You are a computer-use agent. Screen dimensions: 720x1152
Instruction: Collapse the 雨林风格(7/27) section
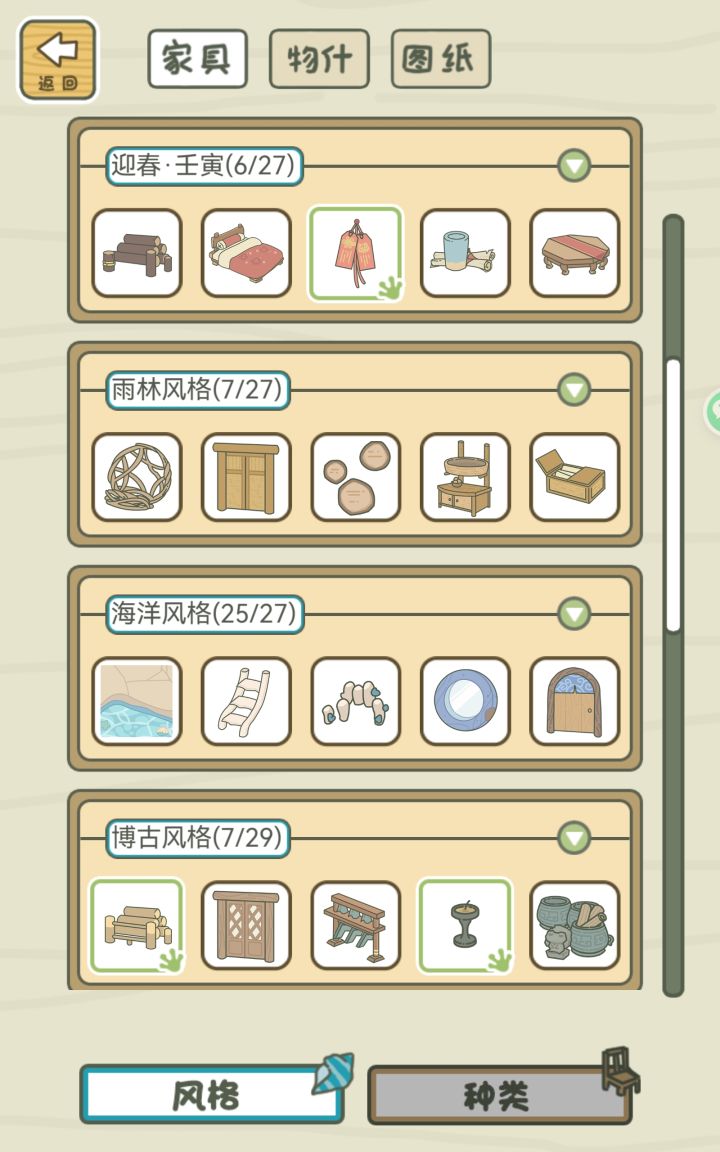(x=573, y=390)
